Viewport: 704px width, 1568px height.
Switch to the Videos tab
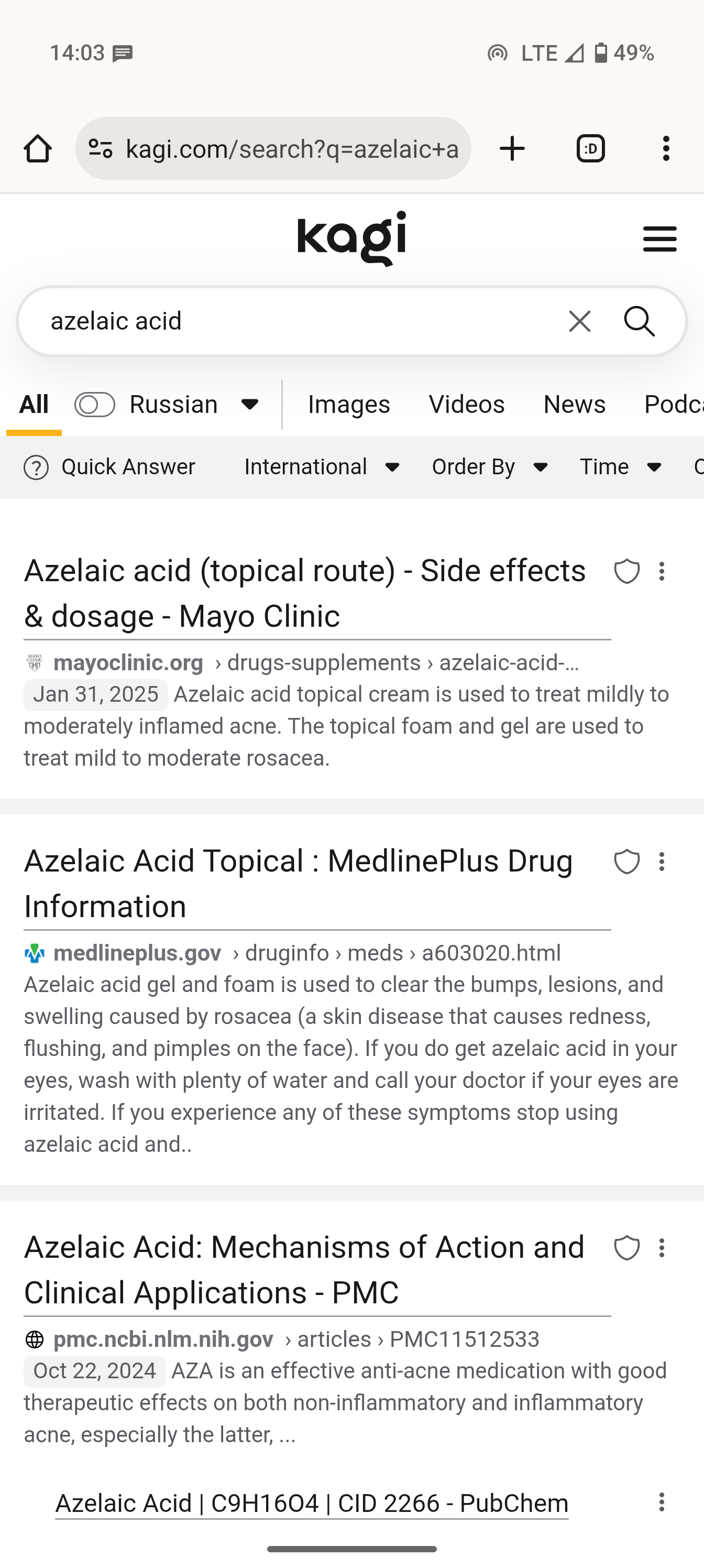(466, 405)
